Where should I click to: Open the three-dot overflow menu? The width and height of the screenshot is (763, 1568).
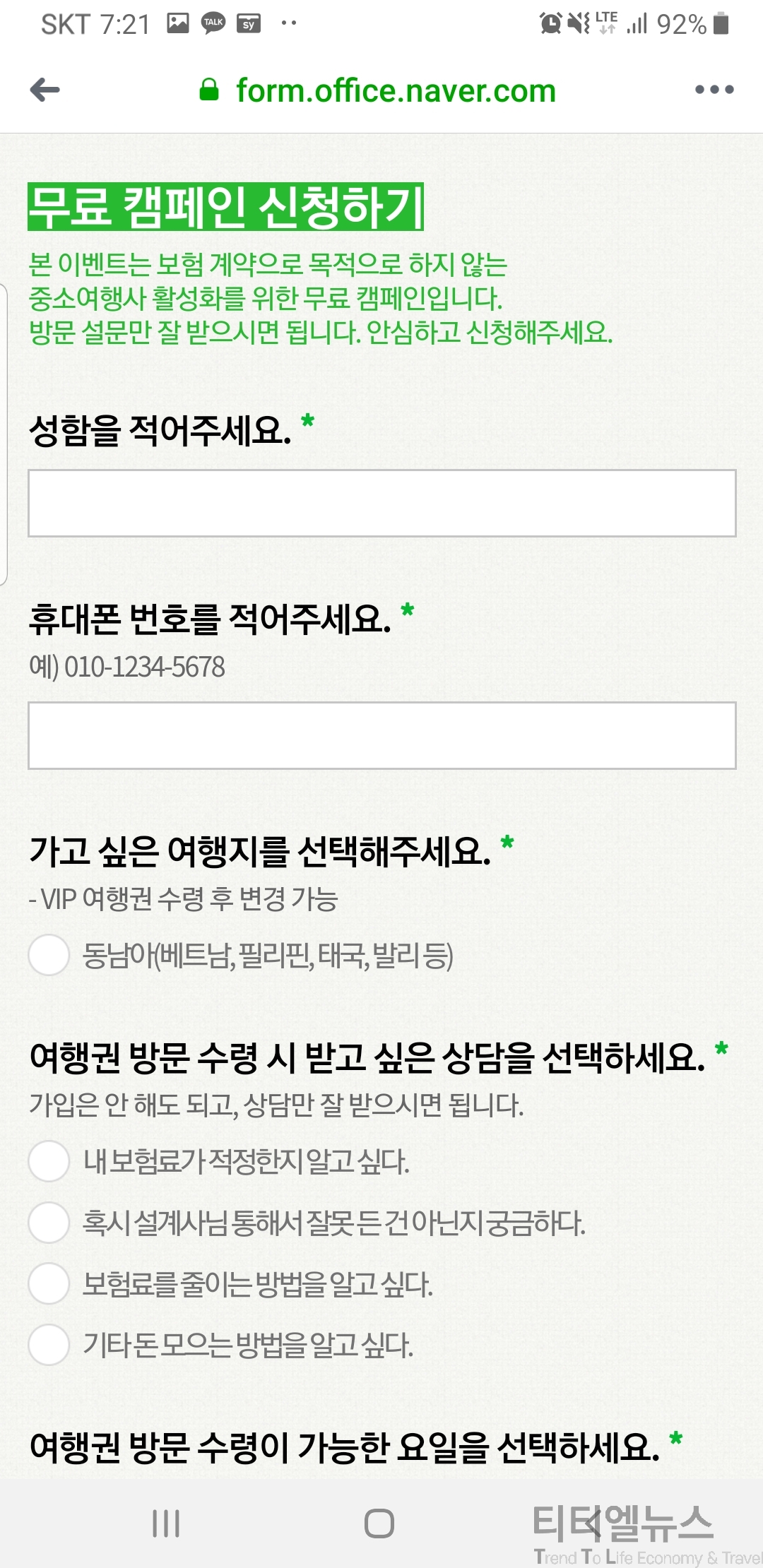[x=714, y=90]
